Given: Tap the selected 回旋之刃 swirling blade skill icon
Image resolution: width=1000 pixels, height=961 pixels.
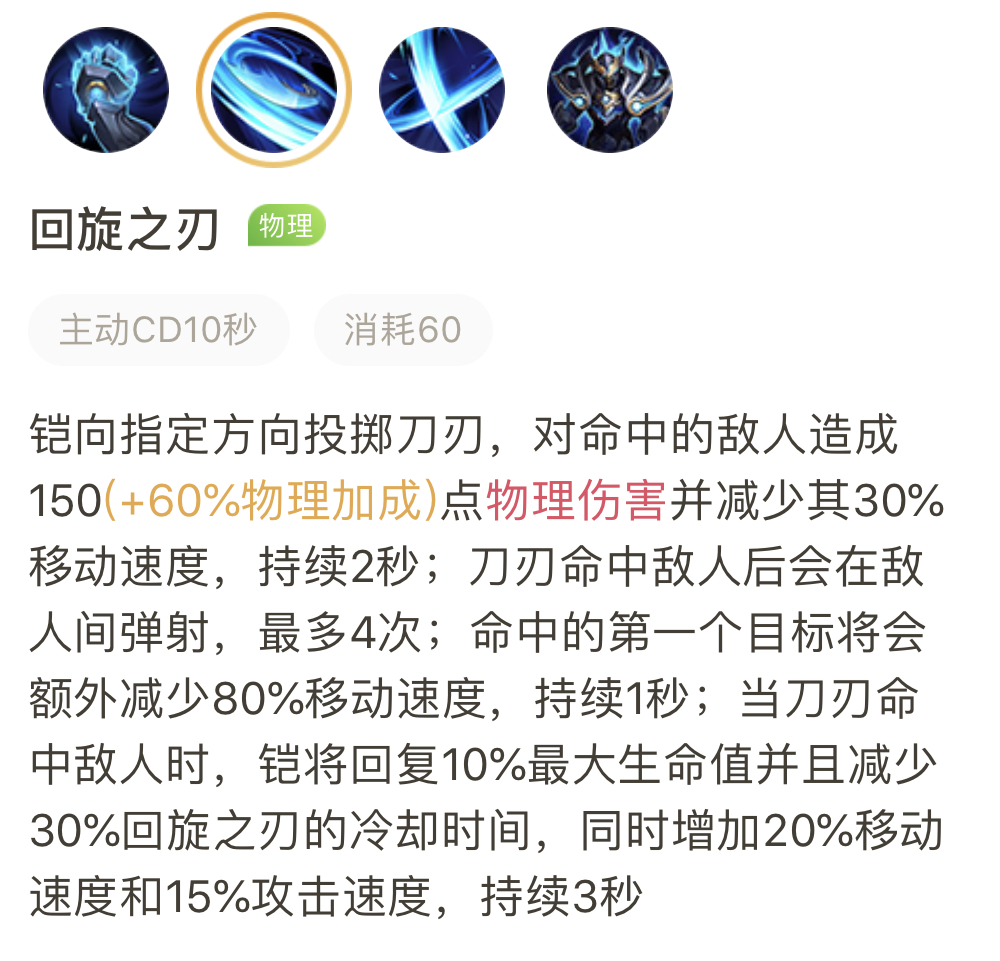Looking at the screenshot, I should pyautogui.click(x=274, y=90).
